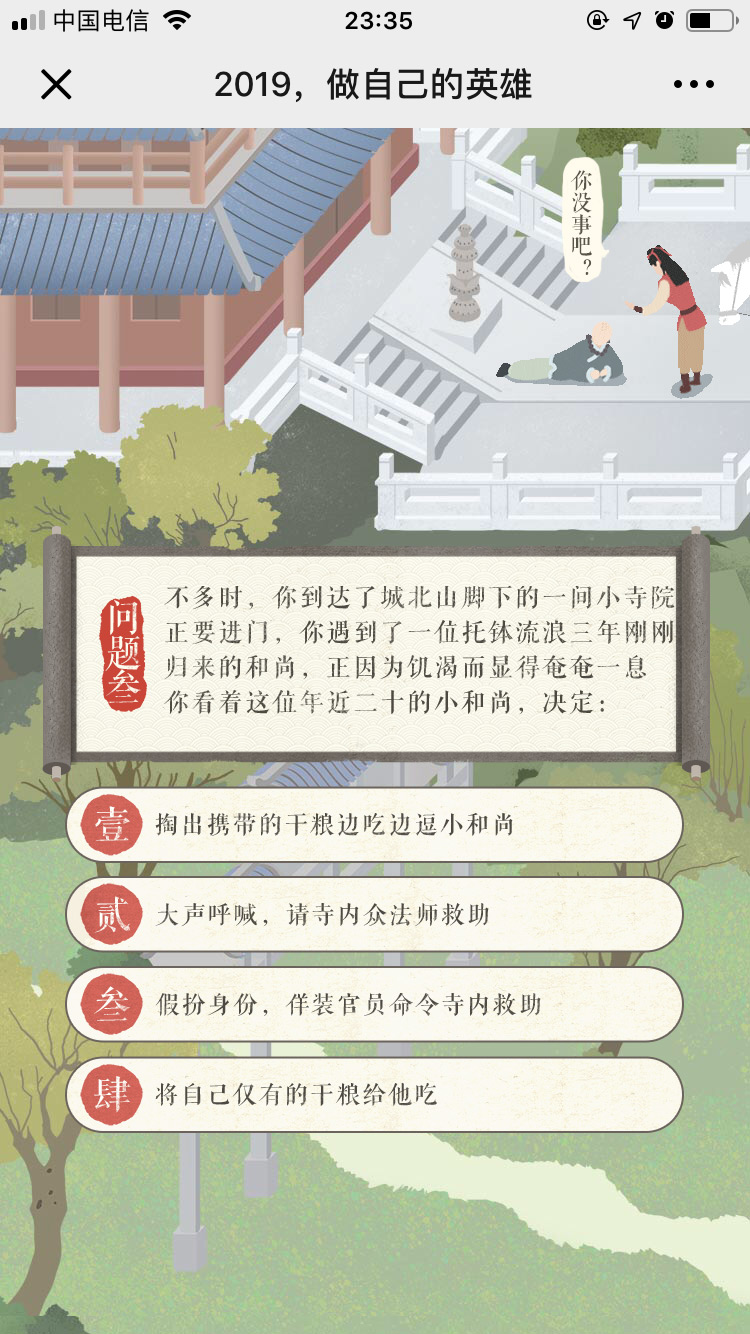Select answer 壹 掏出携带的干粮边吃边逗小和尚
The width and height of the screenshot is (750, 1334).
[374, 825]
